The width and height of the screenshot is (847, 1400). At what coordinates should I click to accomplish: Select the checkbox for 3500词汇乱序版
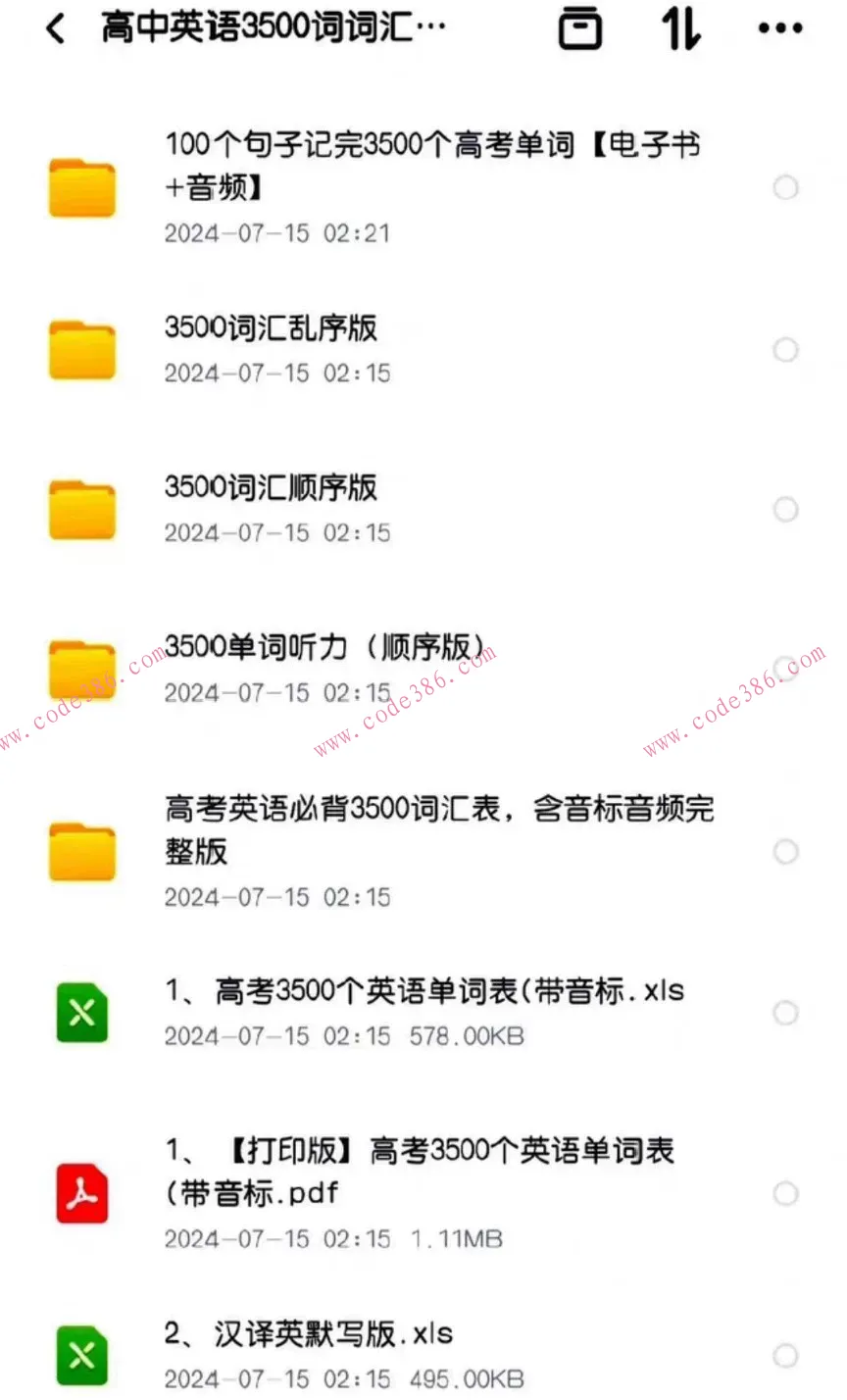[x=785, y=350]
